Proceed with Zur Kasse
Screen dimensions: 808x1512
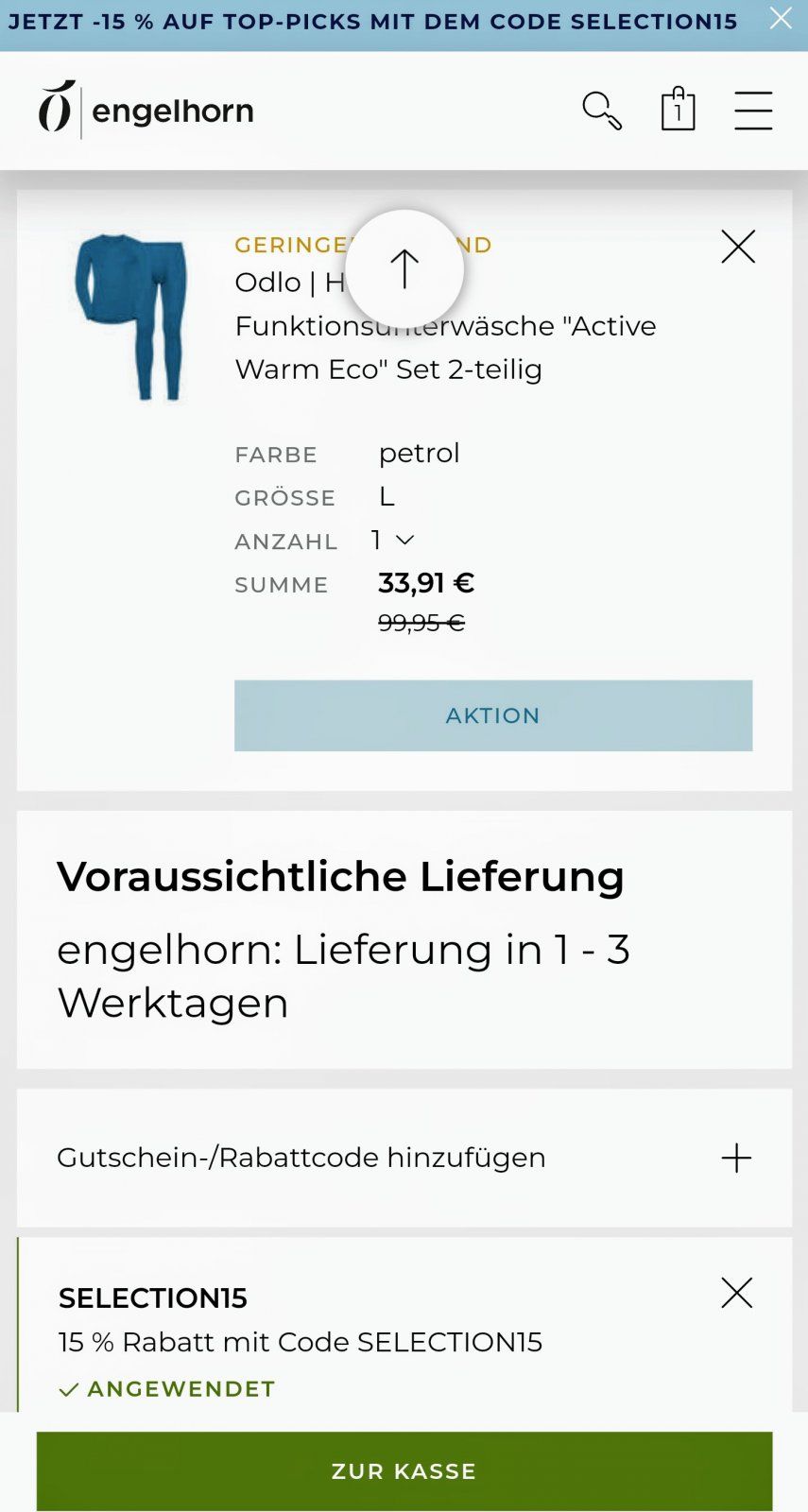pyautogui.click(x=404, y=1470)
